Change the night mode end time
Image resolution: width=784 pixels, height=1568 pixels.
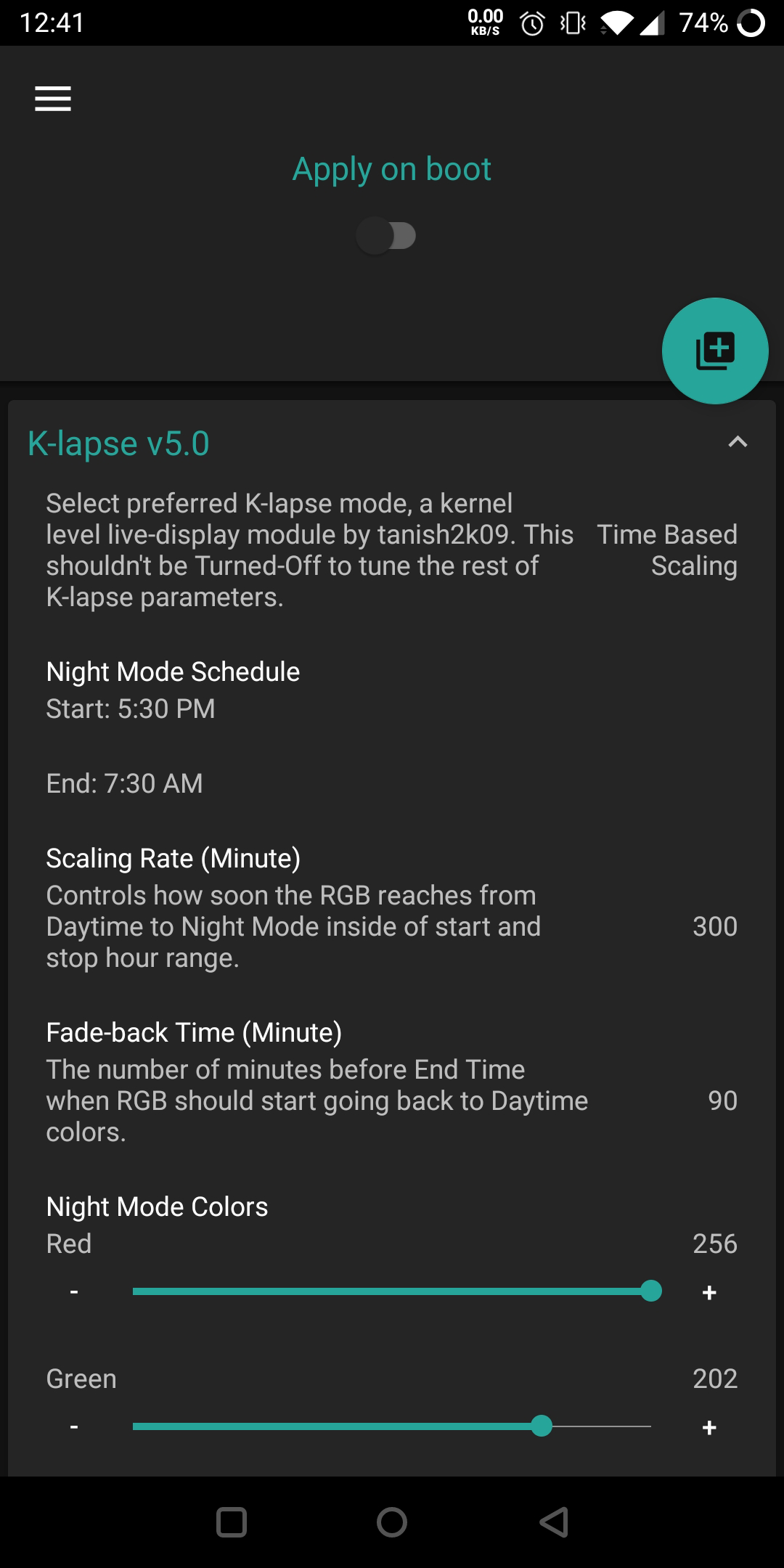[125, 783]
